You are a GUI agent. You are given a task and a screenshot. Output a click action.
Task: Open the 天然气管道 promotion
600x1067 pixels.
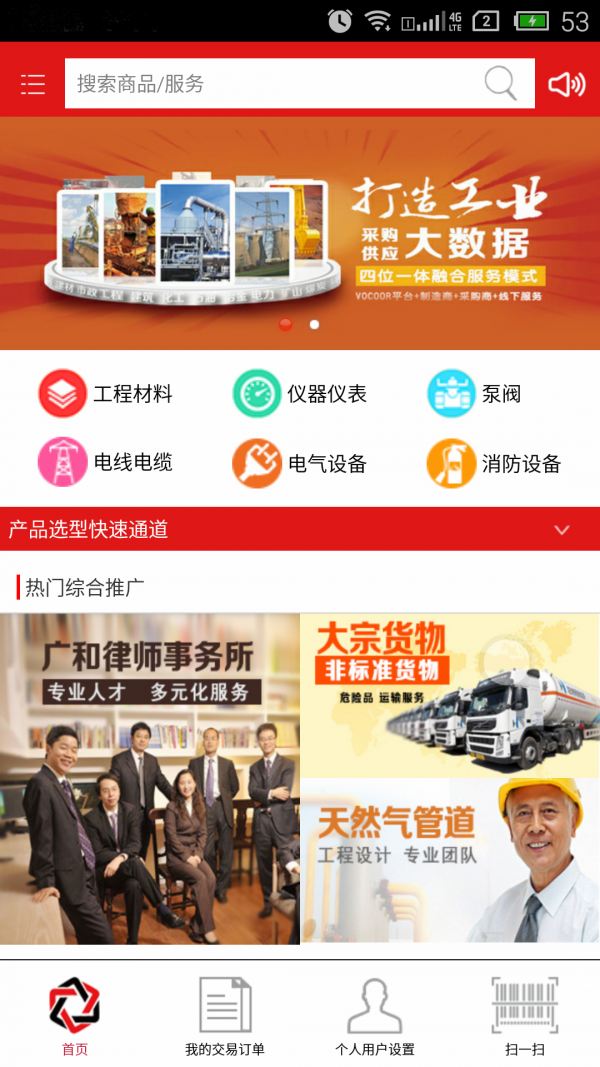point(450,861)
